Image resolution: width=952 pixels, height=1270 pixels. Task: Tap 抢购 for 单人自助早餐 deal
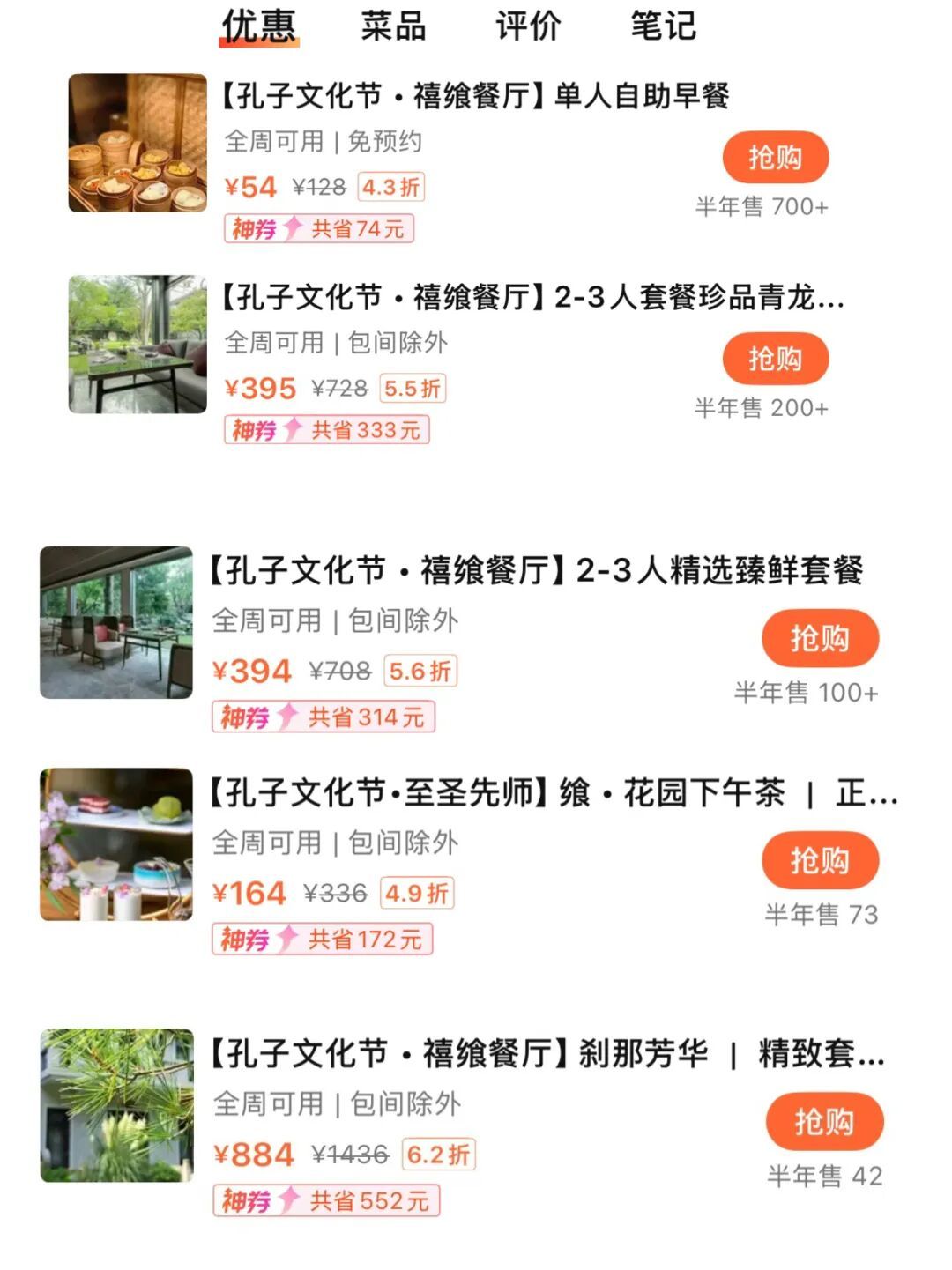point(775,158)
